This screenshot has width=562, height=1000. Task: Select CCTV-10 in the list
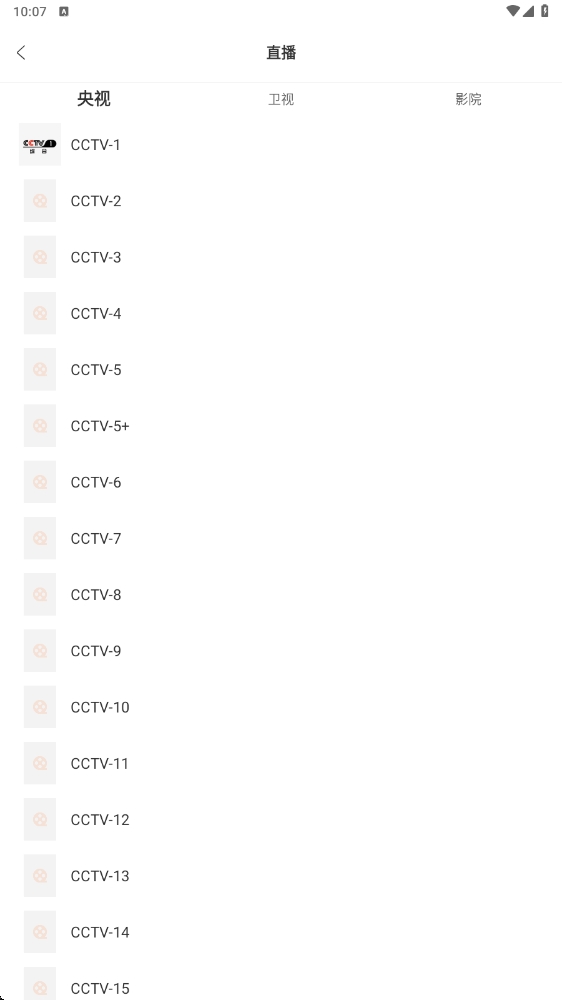click(x=281, y=707)
